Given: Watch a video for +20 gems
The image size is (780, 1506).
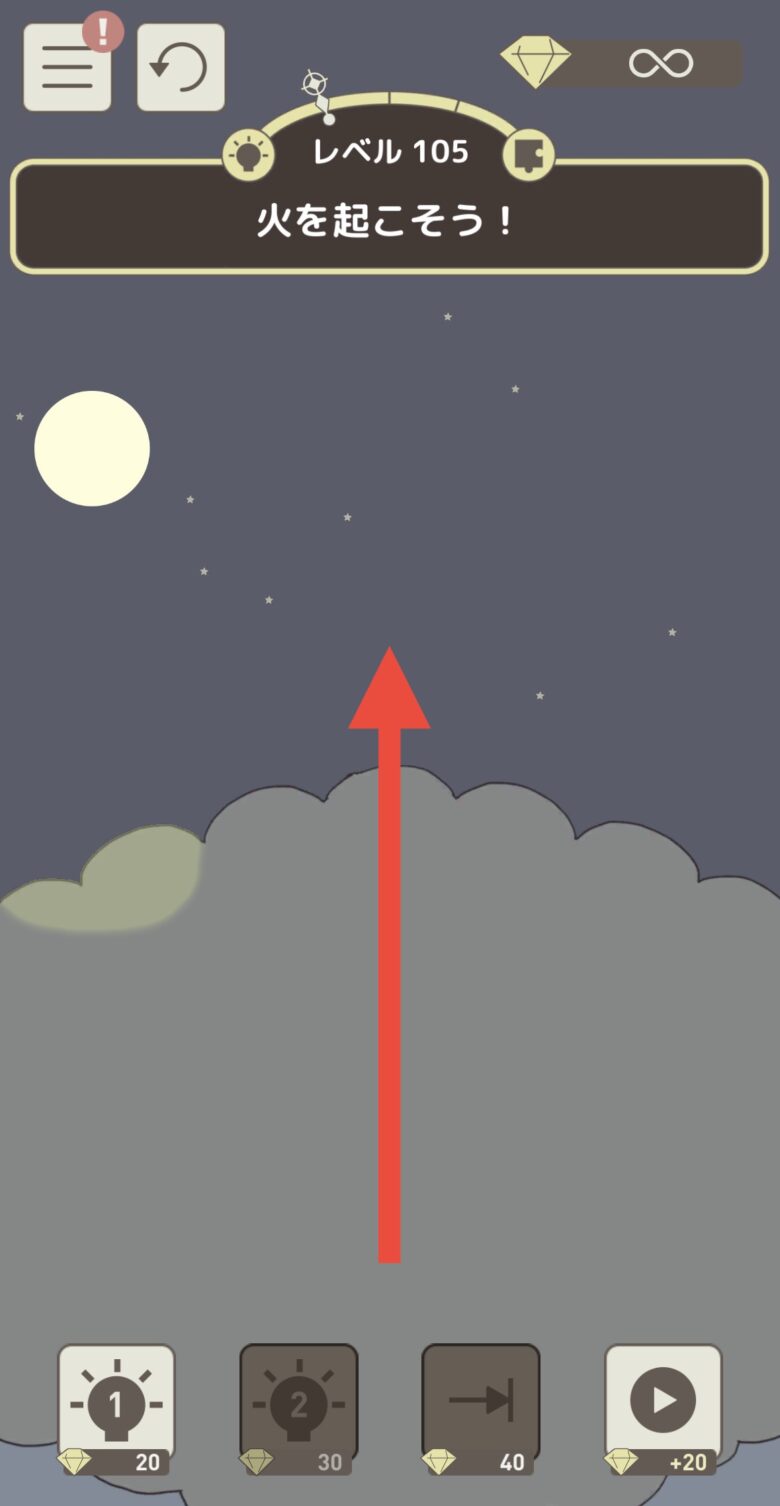Looking at the screenshot, I should click(663, 1403).
